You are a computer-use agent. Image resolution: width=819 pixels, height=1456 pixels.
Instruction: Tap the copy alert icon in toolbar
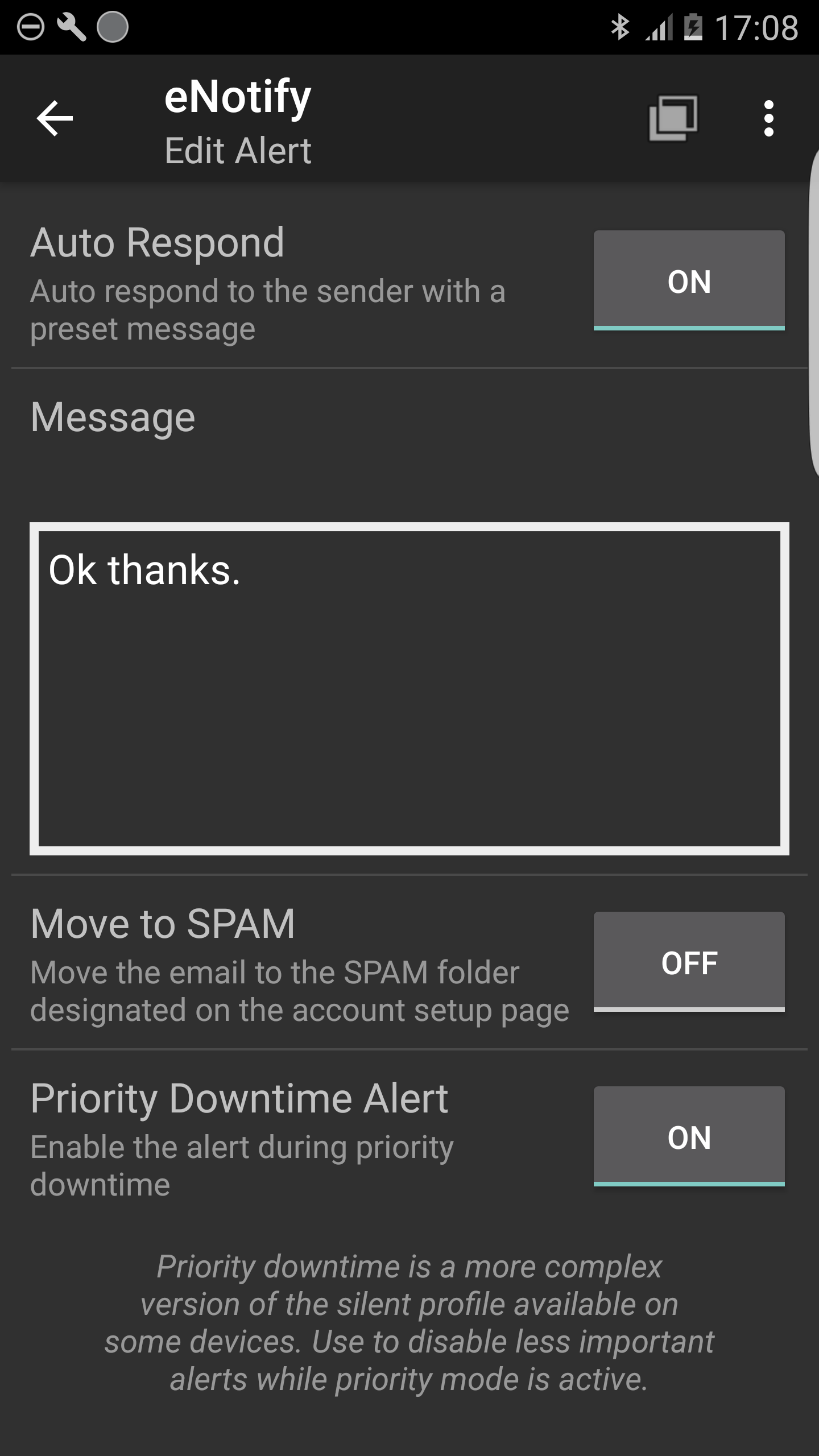click(x=673, y=118)
